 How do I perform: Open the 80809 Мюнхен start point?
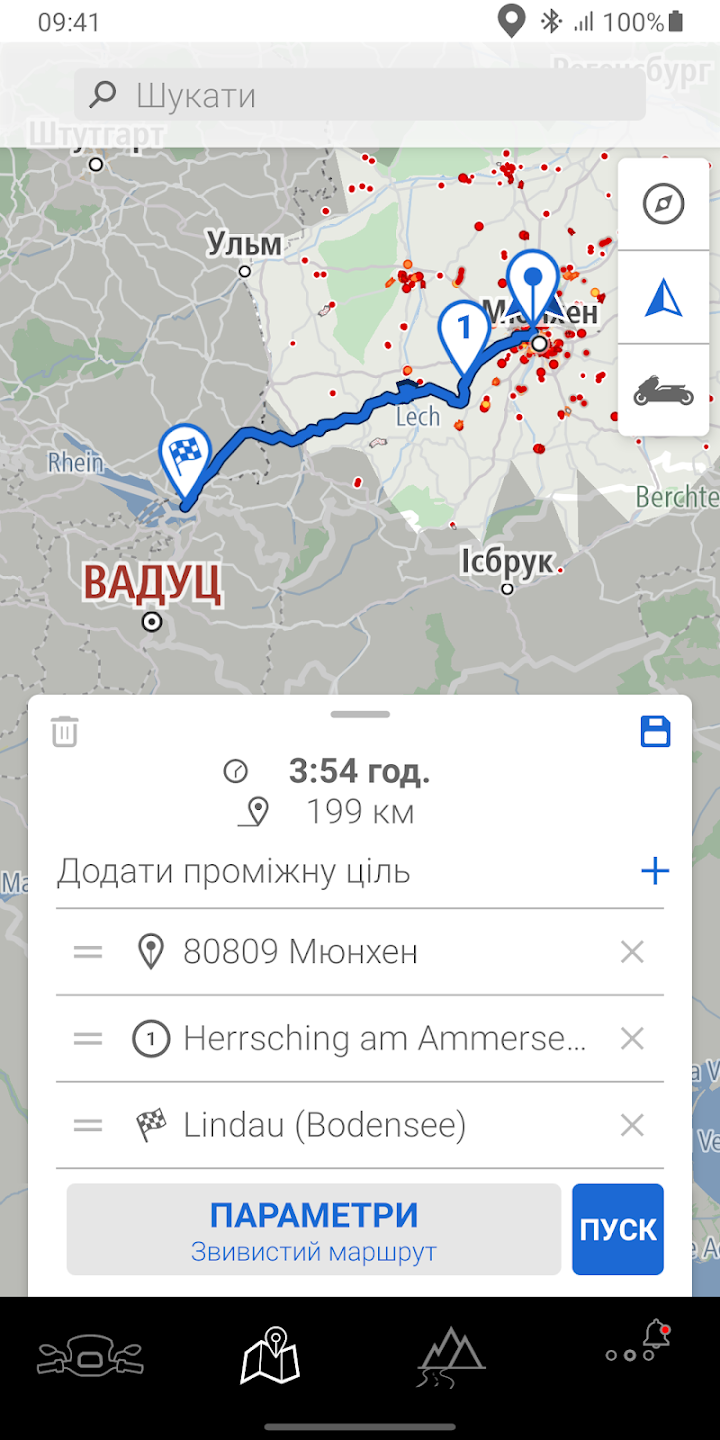pyautogui.click(x=300, y=952)
